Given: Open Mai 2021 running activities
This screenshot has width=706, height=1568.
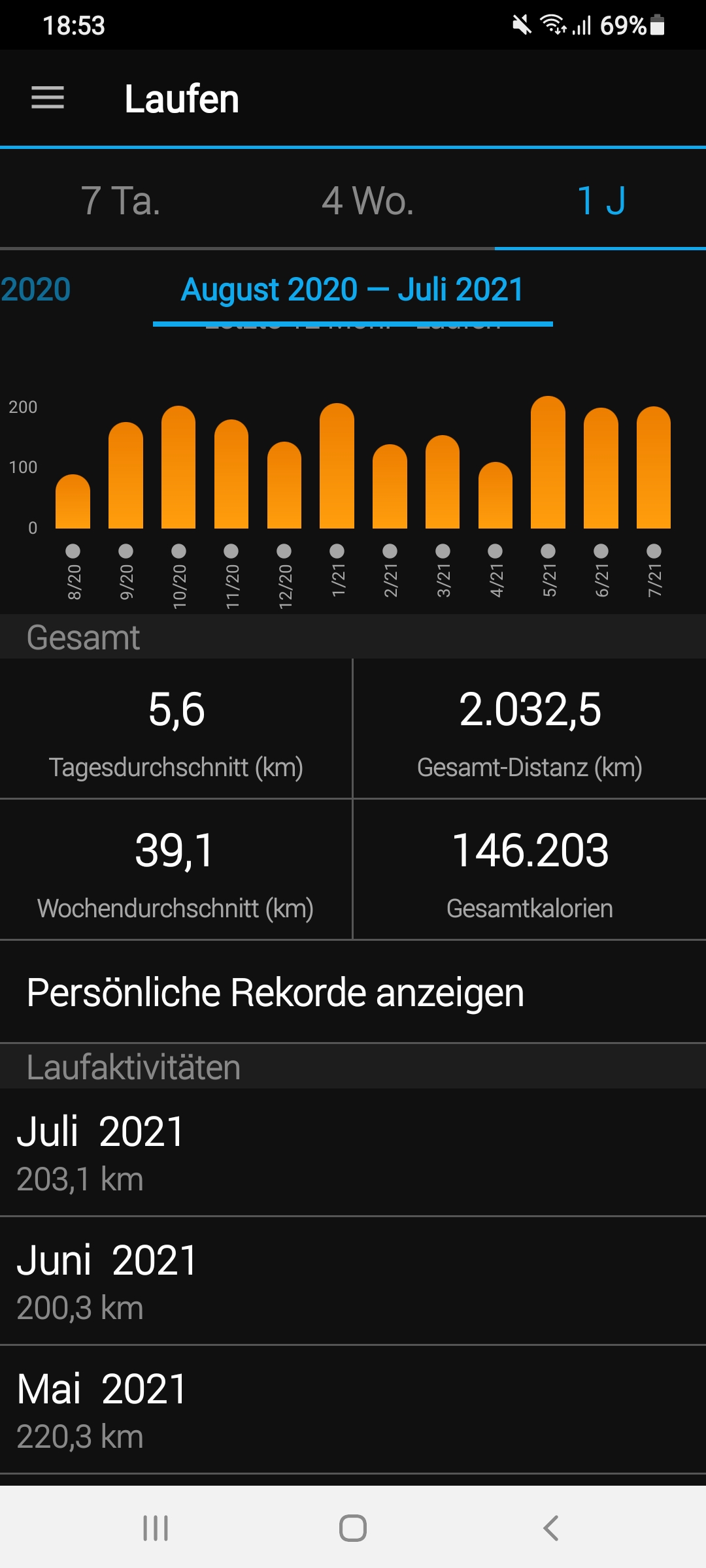Looking at the screenshot, I should 353,1411.
